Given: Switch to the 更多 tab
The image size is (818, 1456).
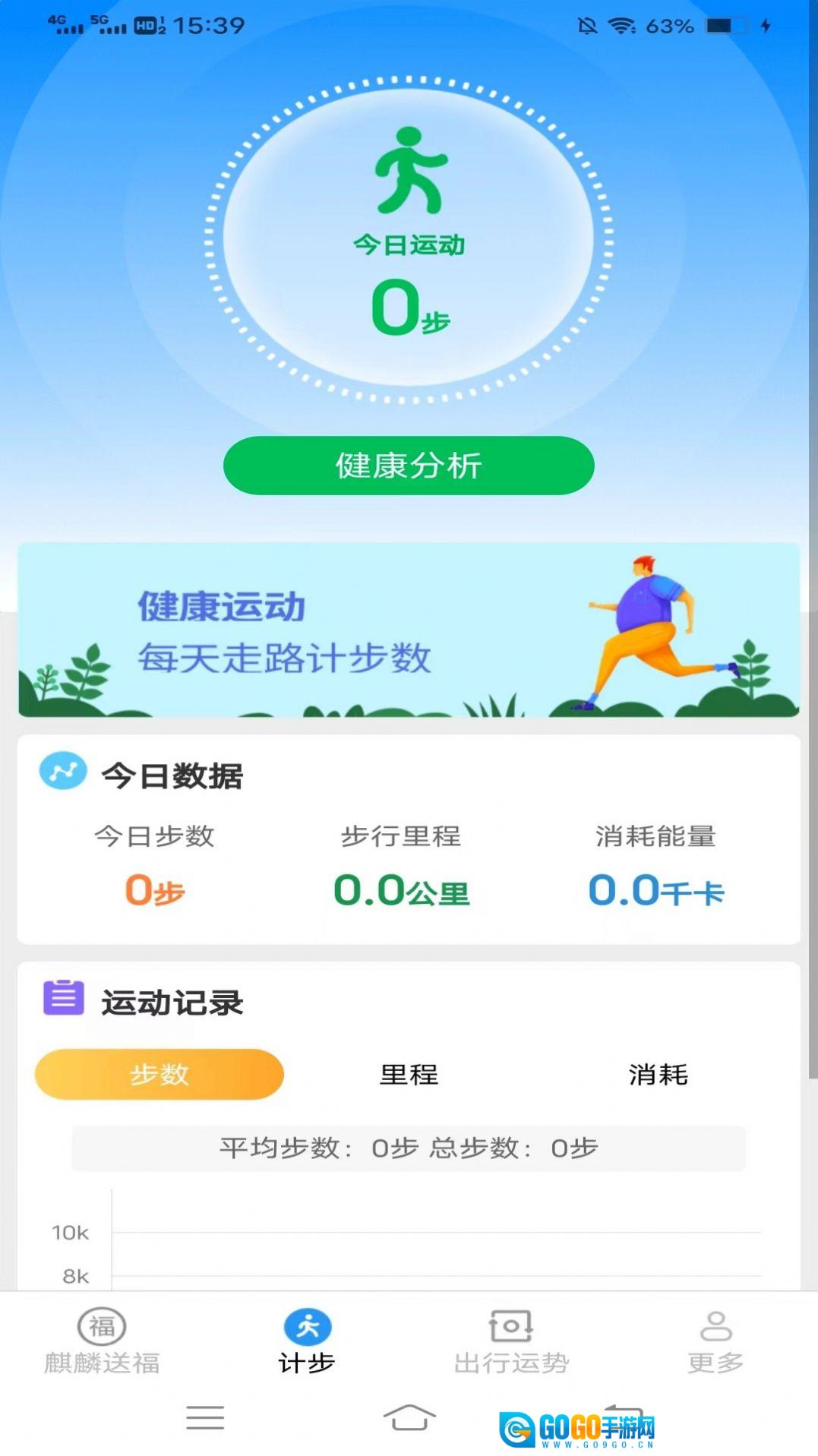Looking at the screenshot, I should (715, 1341).
